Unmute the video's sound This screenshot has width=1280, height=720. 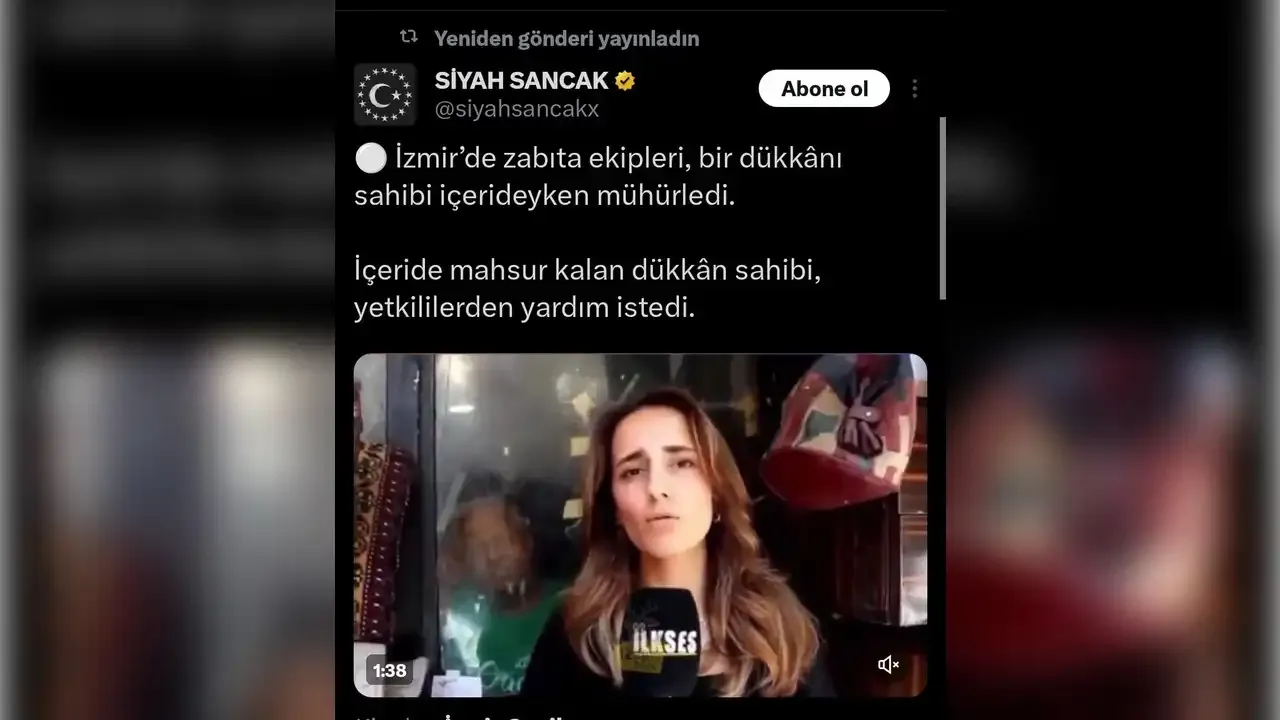[x=888, y=665]
